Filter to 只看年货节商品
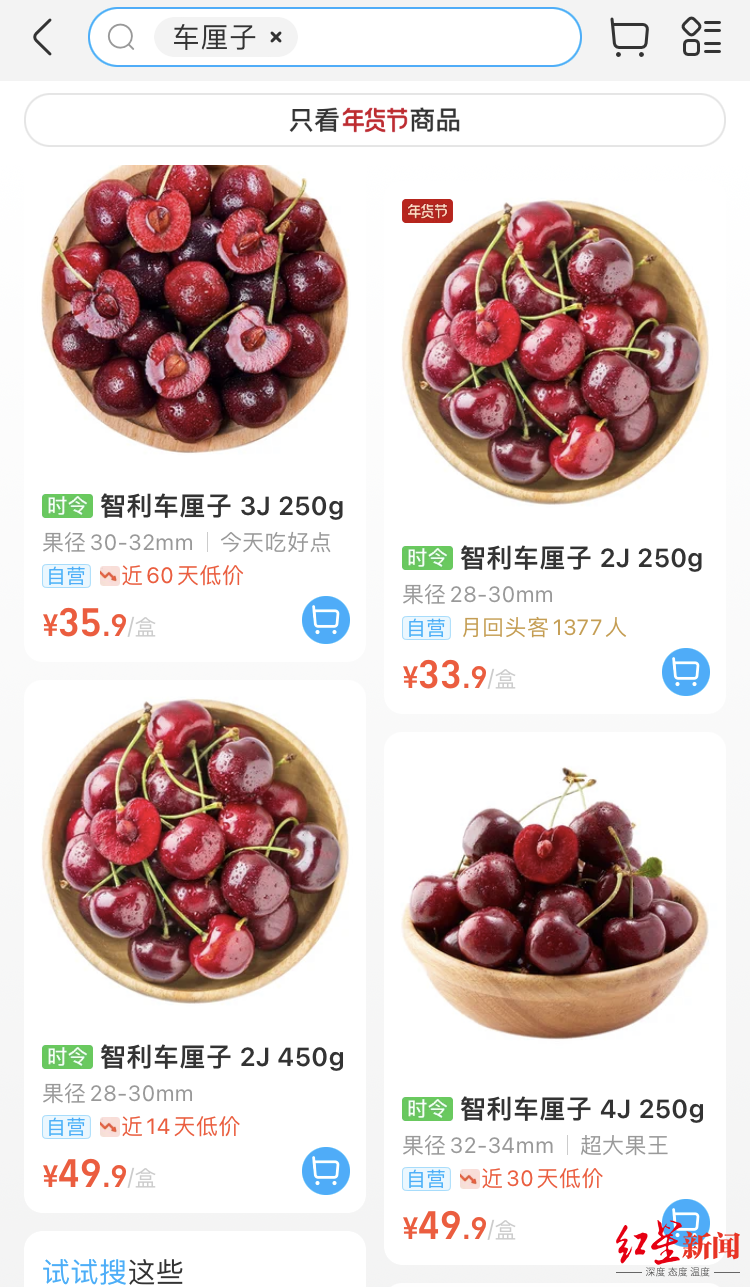 pos(375,121)
